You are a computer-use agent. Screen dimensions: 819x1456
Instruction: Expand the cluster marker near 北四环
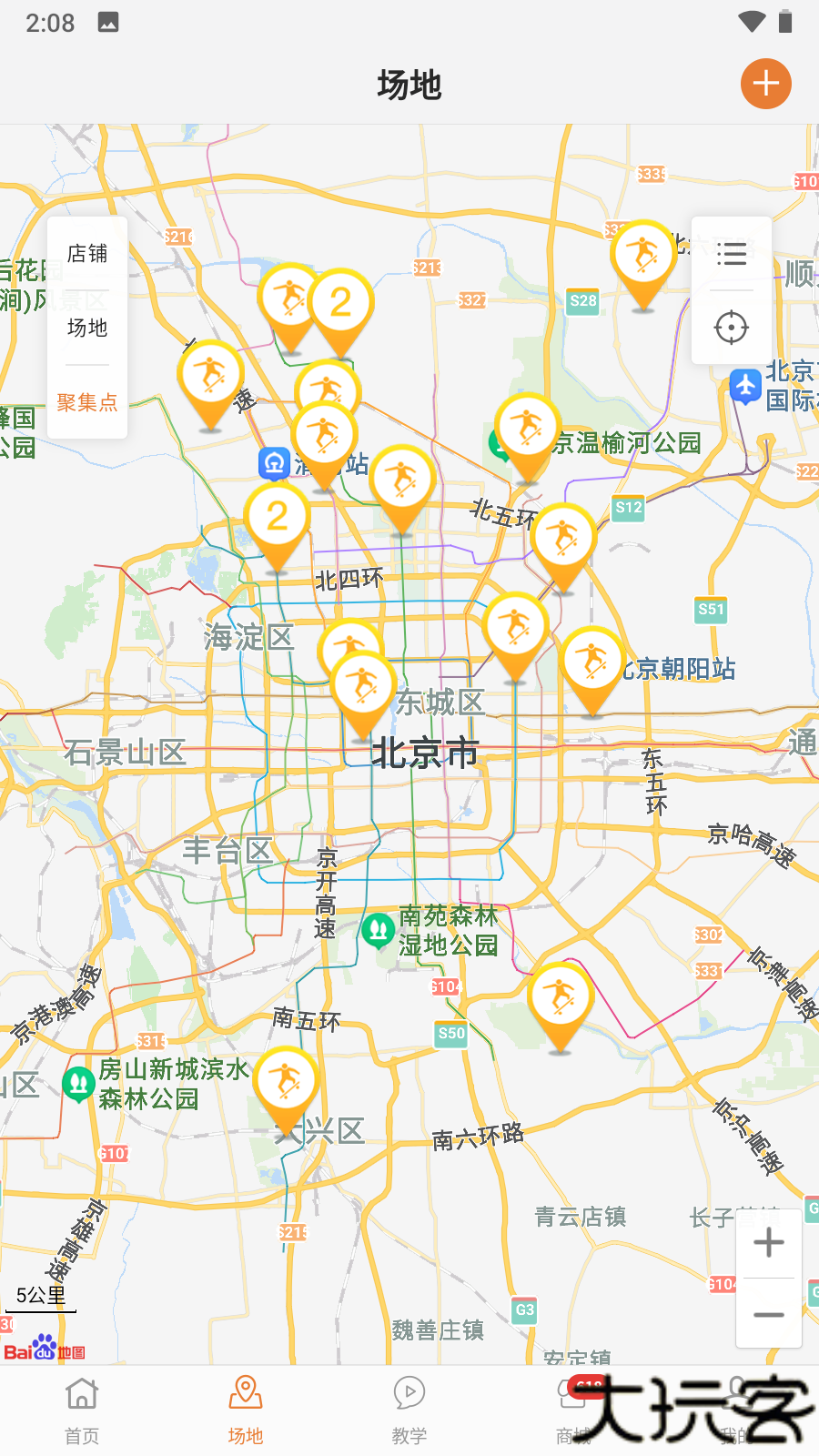(278, 519)
